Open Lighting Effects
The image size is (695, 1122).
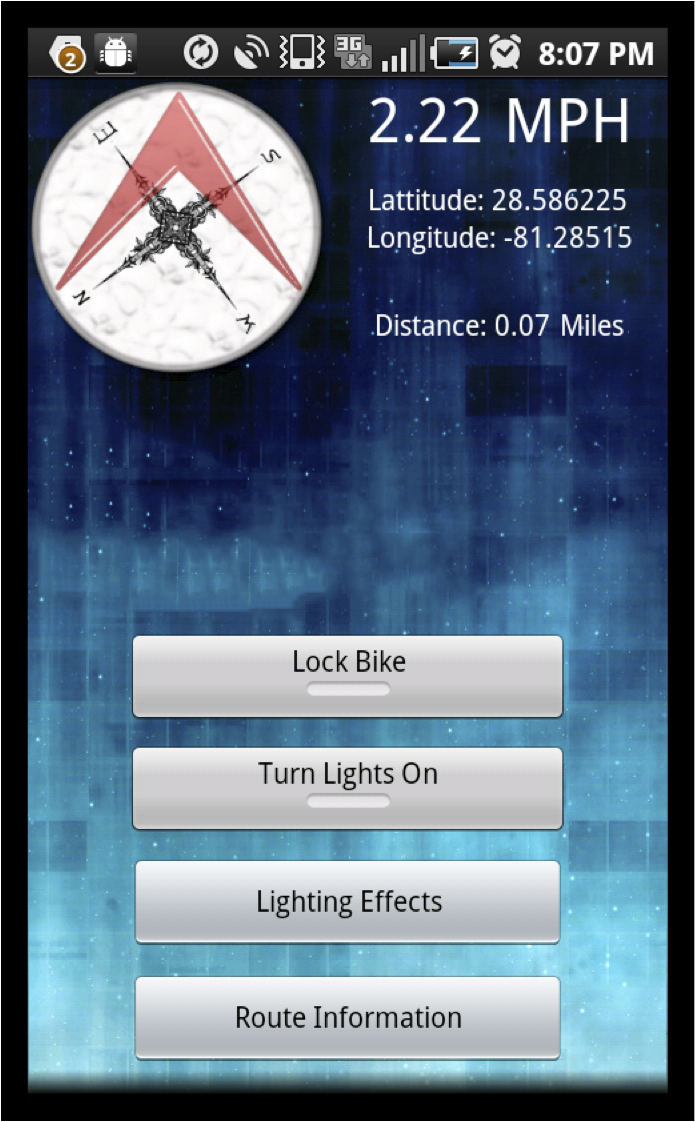(347, 901)
